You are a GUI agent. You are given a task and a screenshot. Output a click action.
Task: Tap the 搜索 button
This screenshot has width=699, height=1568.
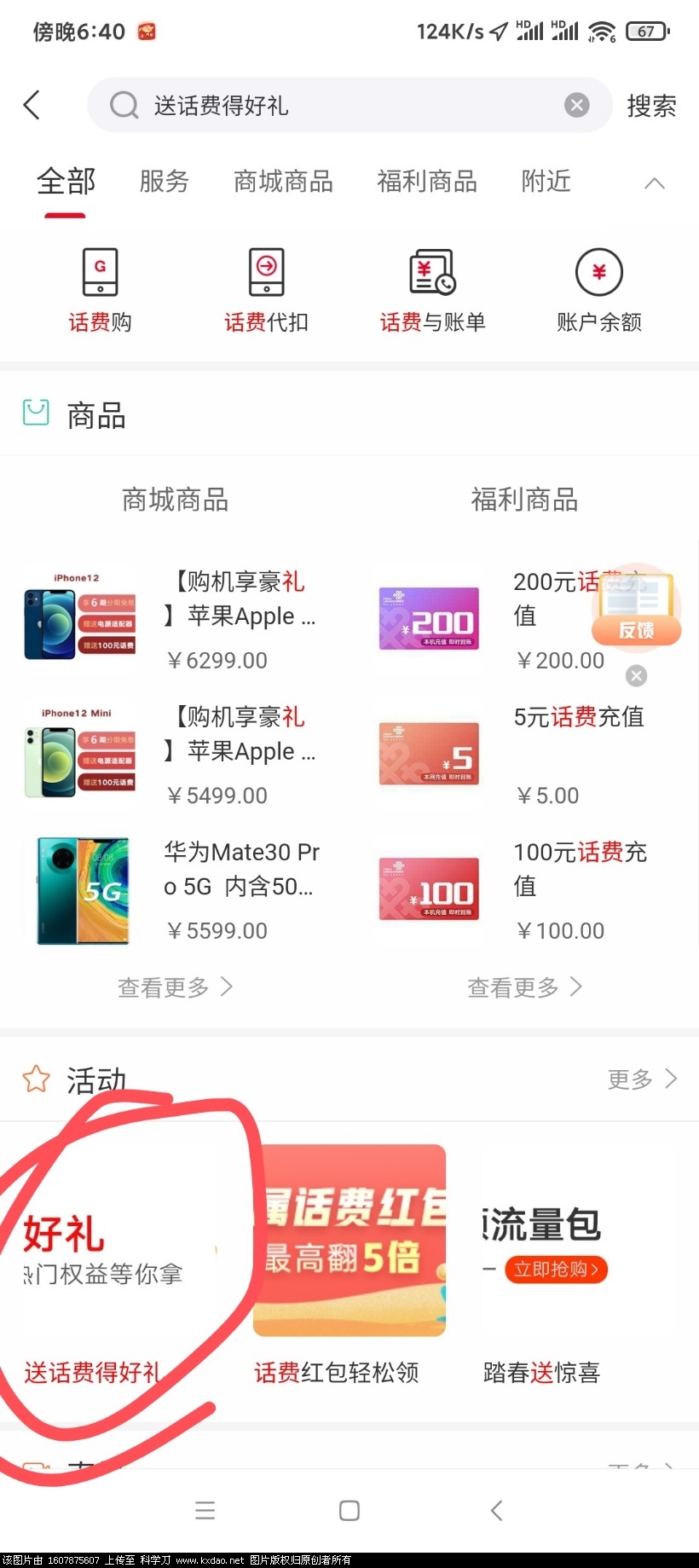[651, 106]
